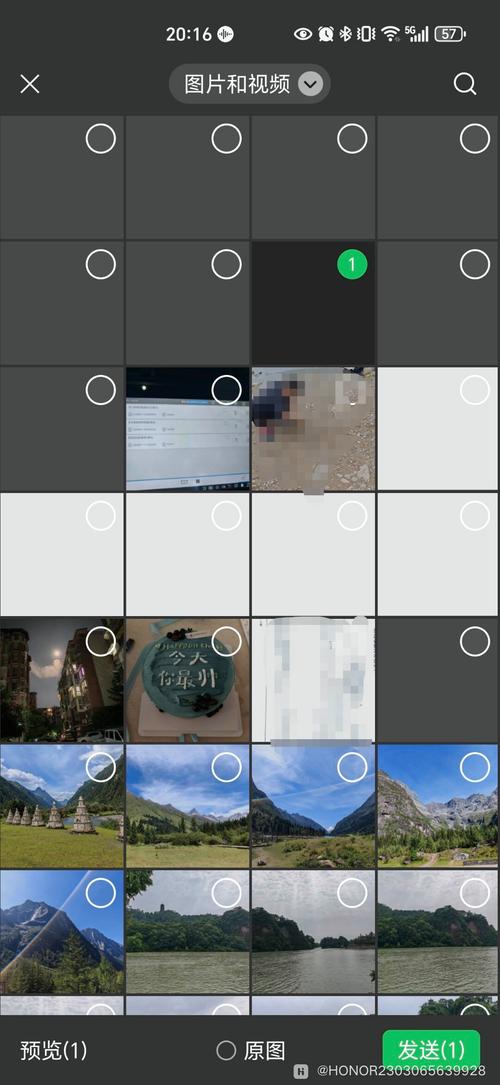Select the computer screen photo checkbox
Viewport: 500px width, 1085px height.
226,390
